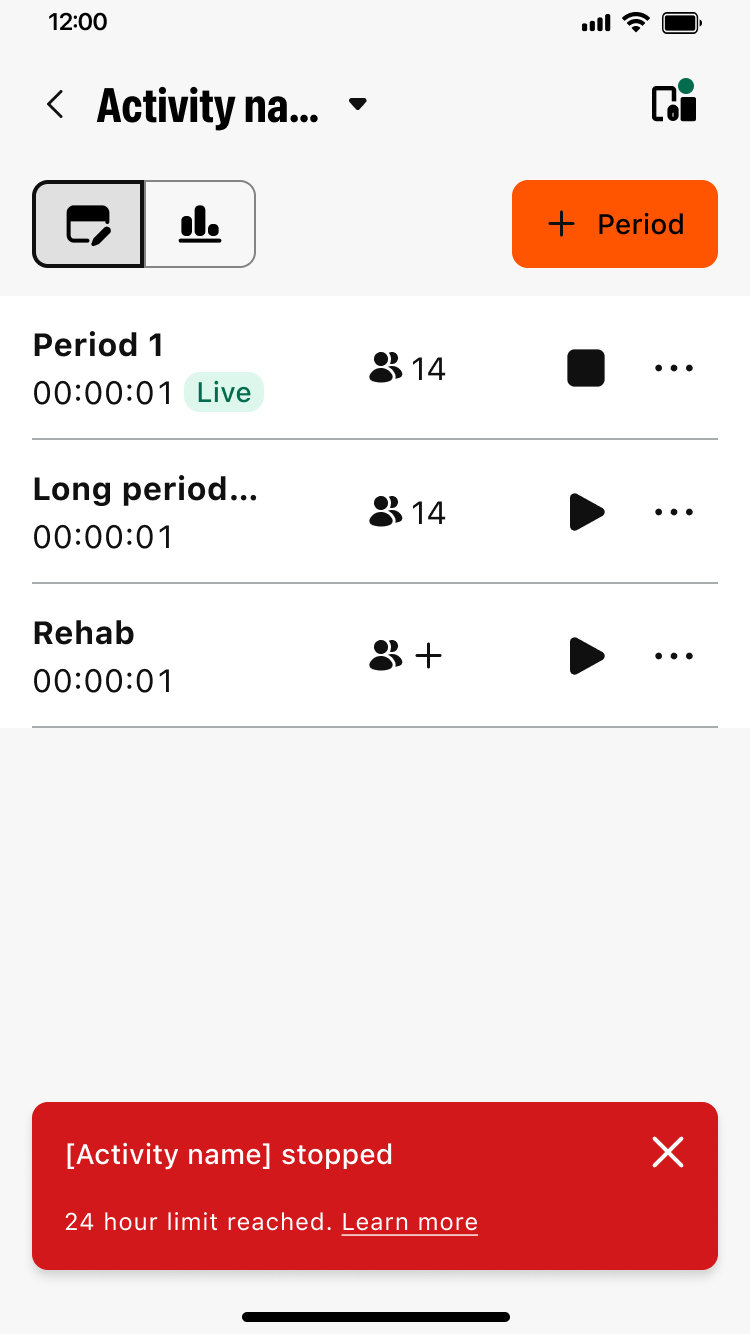The height and width of the screenshot is (1334, 750).
Task: Dismiss the stopped activity notification
Action: (x=667, y=1152)
